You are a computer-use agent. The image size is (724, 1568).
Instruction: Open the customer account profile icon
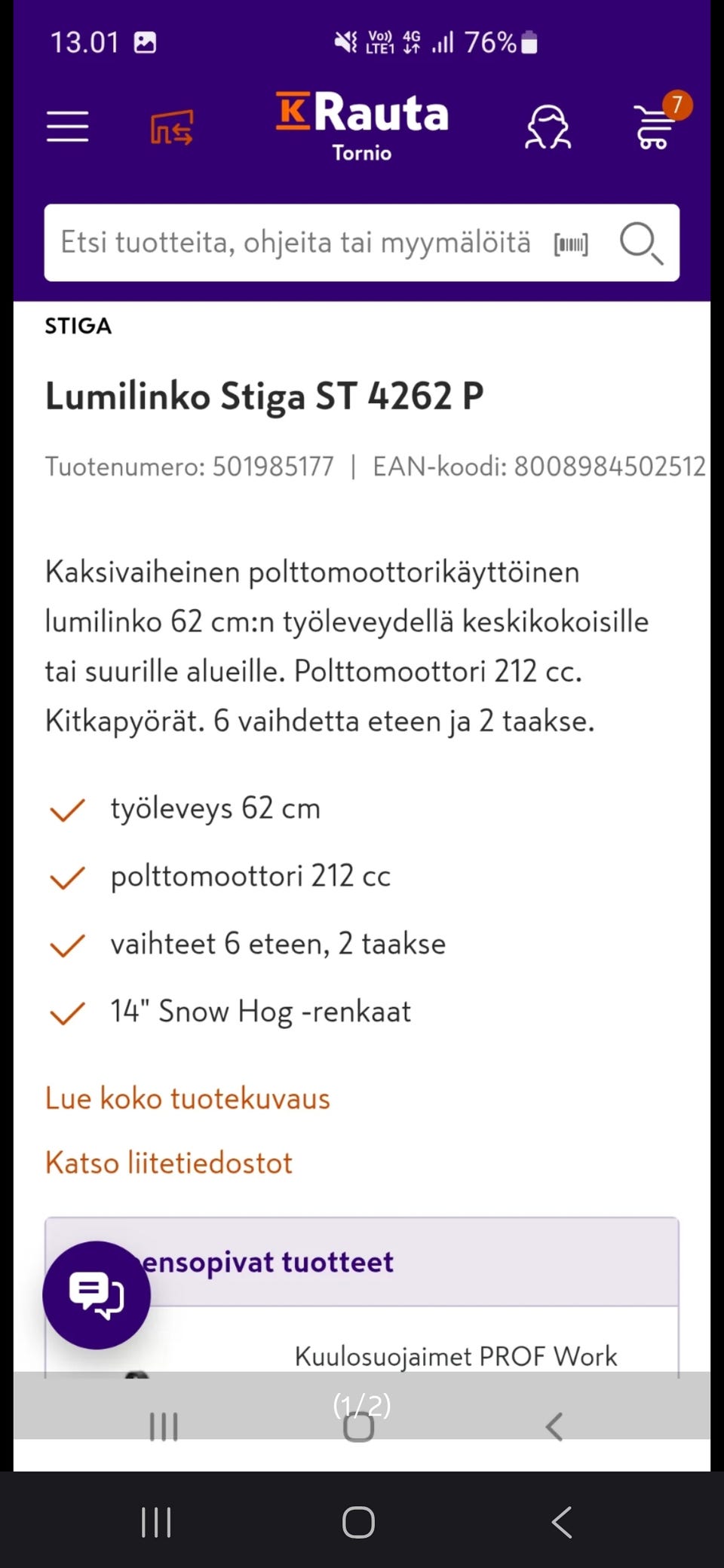[x=548, y=127]
